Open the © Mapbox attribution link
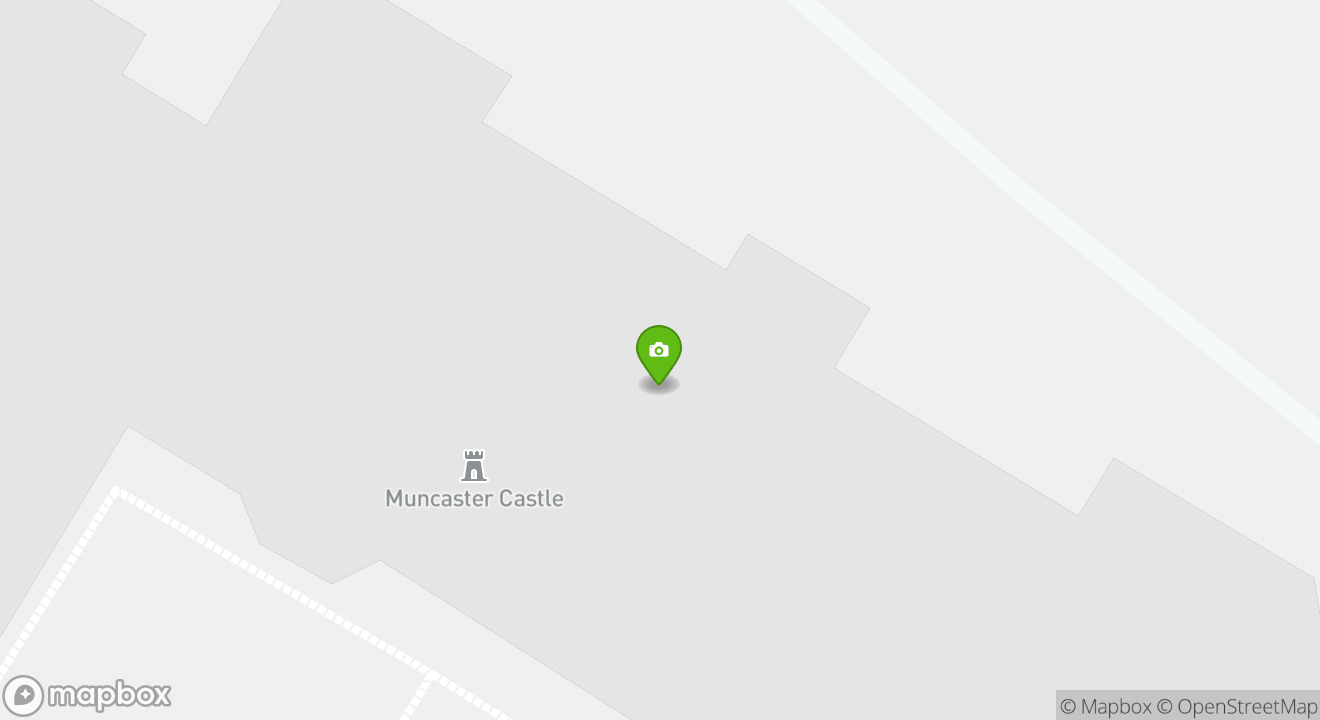This screenshot has height=720, width=1320. (x=1105, y=706)
